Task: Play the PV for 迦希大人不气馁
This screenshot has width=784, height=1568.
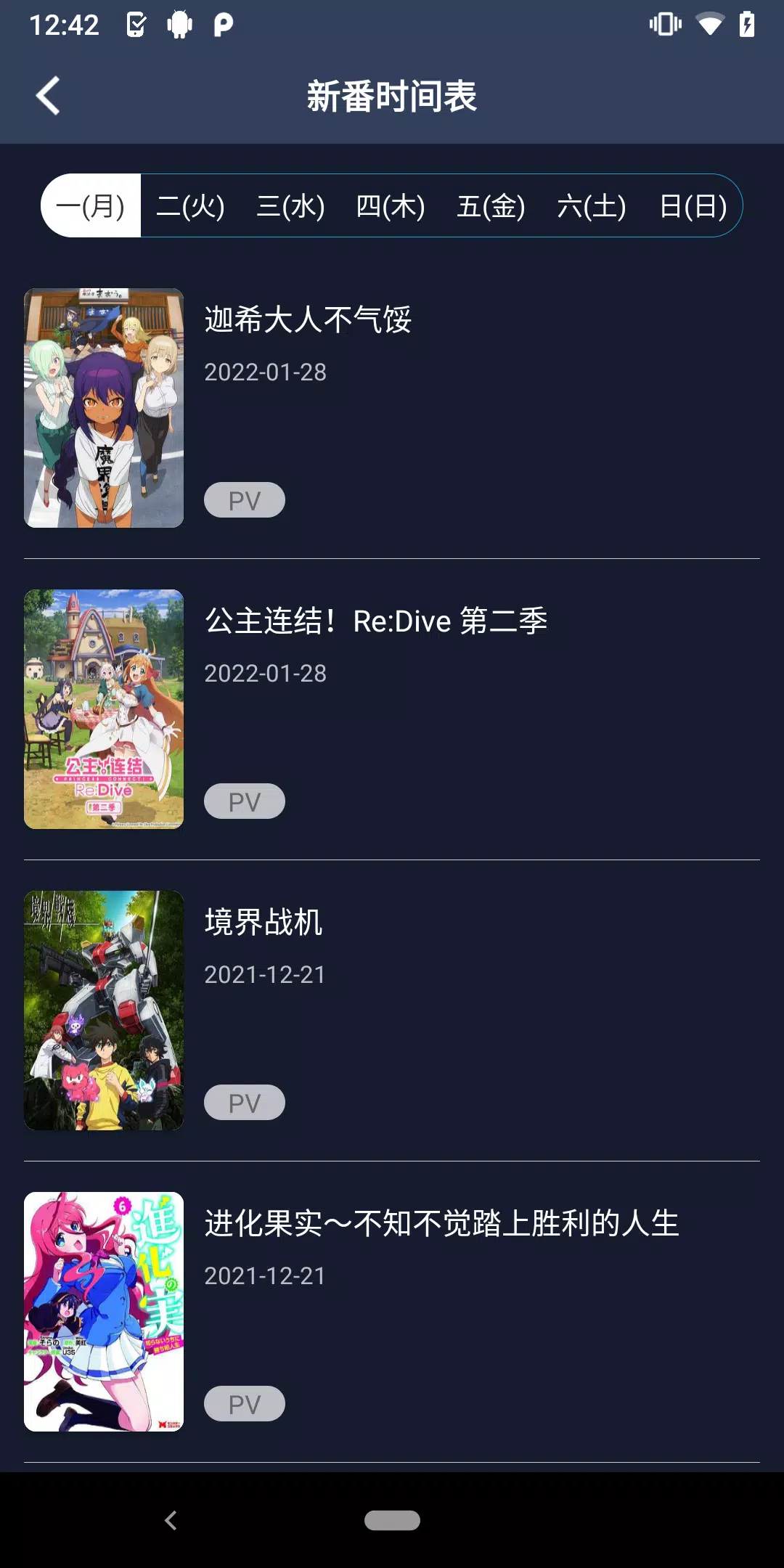Action: (245, 500)
